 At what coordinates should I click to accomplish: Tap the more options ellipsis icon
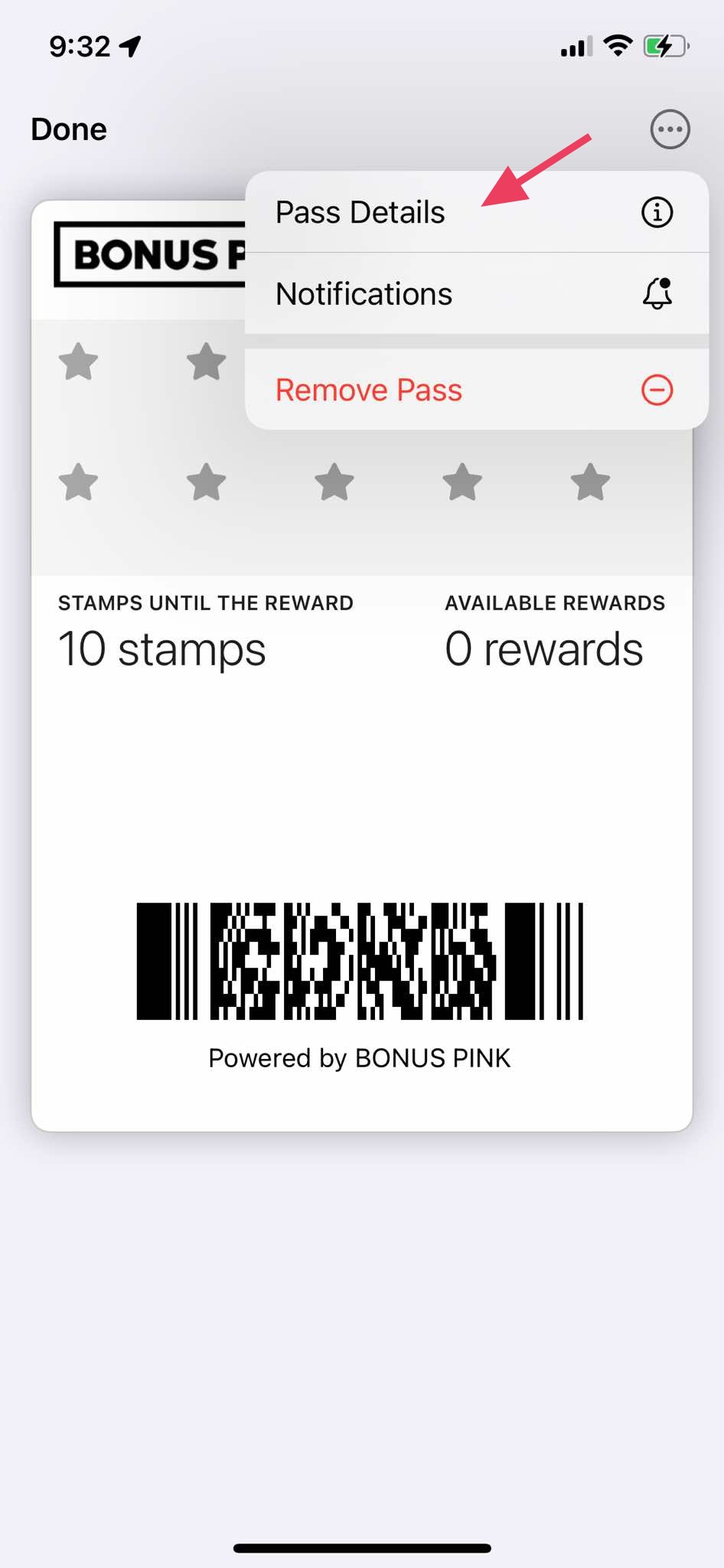coord(670,129)
